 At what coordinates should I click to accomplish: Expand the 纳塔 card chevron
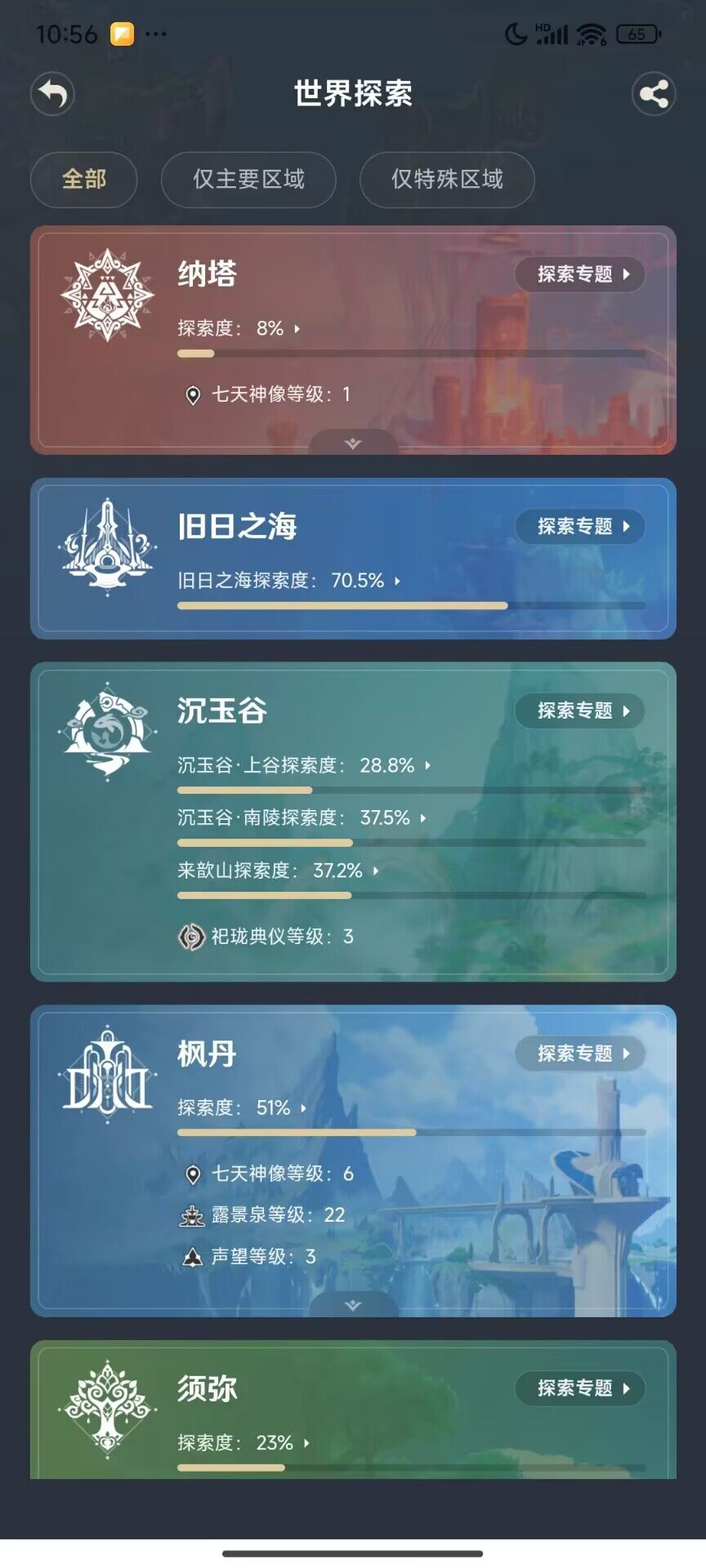pyautogui.click(x=353, y=443)
